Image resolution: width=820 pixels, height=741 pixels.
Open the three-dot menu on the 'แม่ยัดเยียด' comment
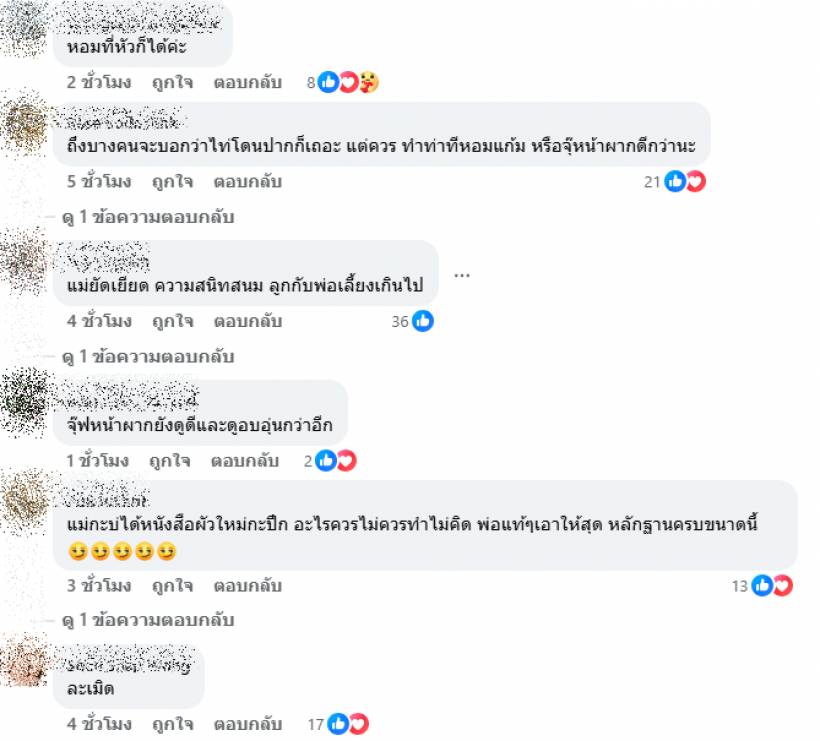461,274
